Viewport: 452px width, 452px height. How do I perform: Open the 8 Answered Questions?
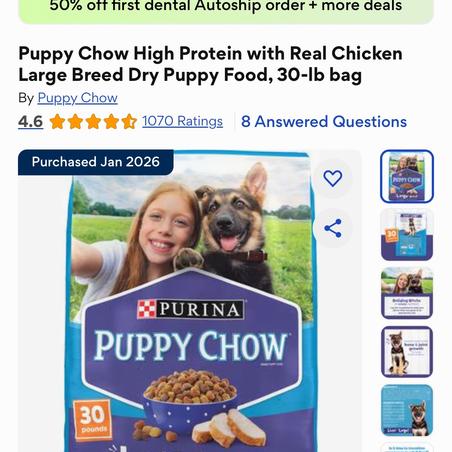[x=324, y=121]
